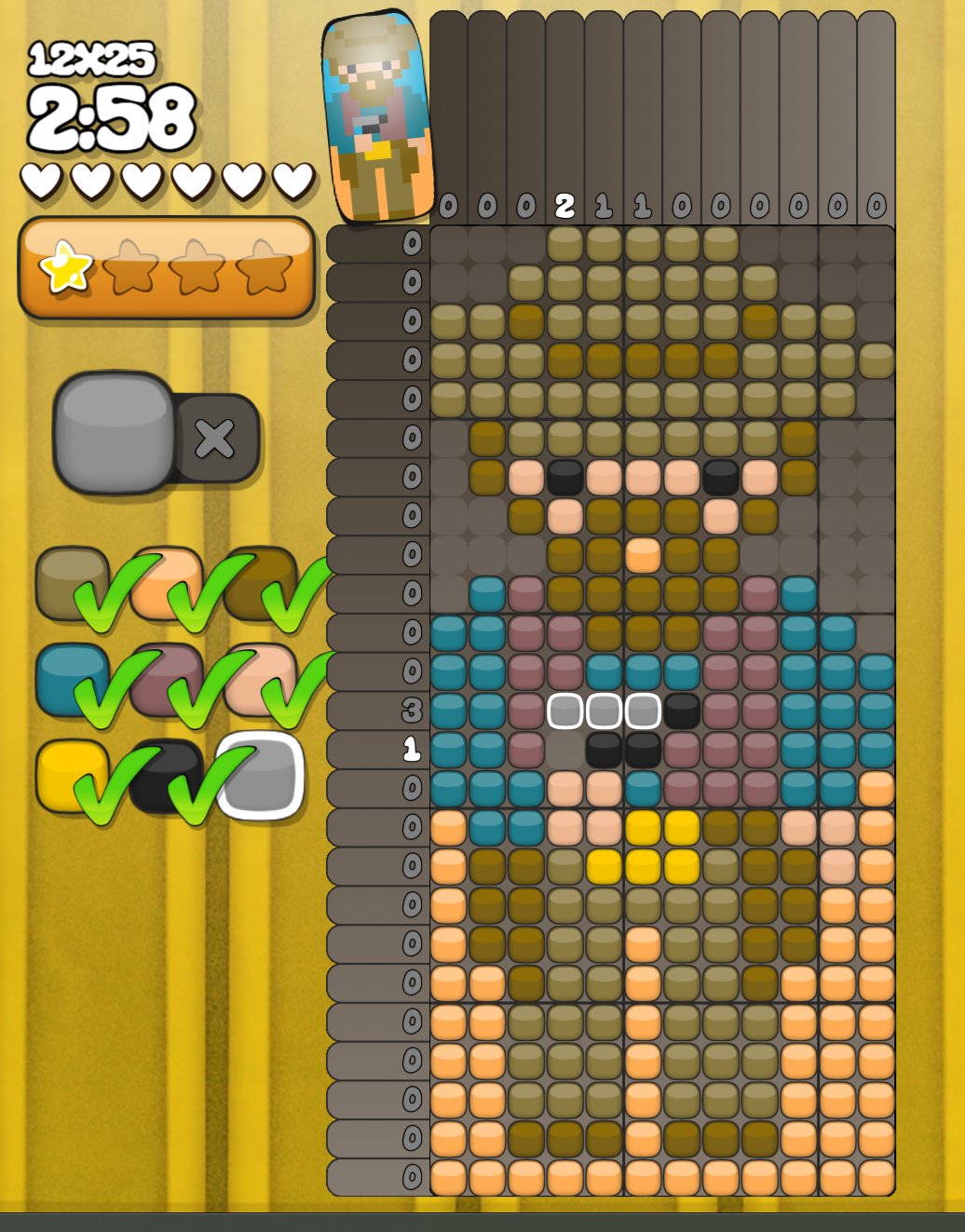Open the bearded man picture preview
The width and height of the screenshot is (965, 1232).
(x=378, y=117)
